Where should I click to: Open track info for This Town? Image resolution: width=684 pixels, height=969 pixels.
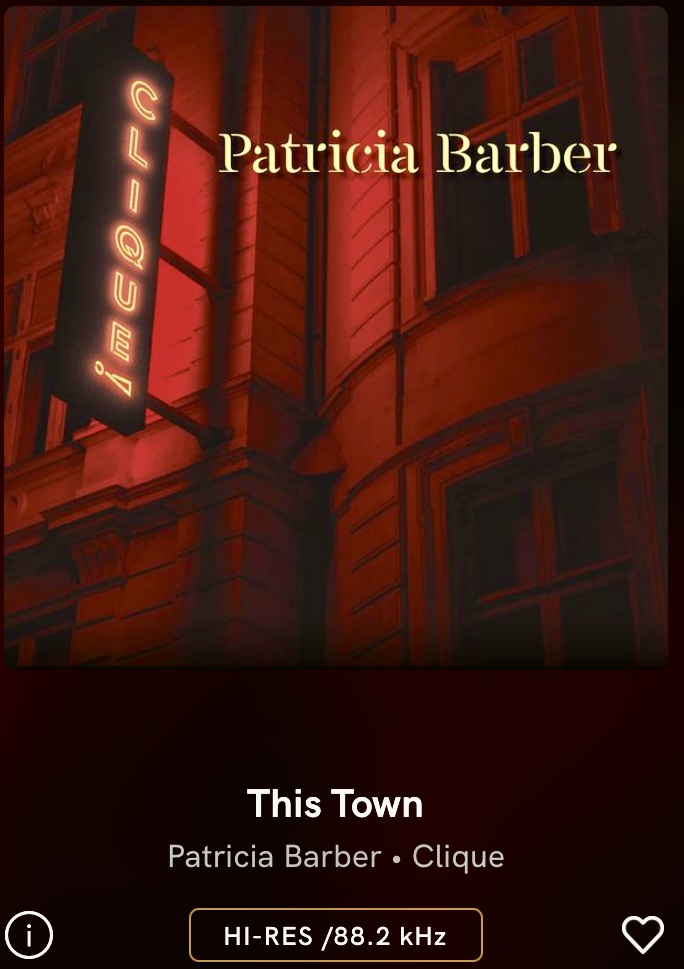(29, 935)
